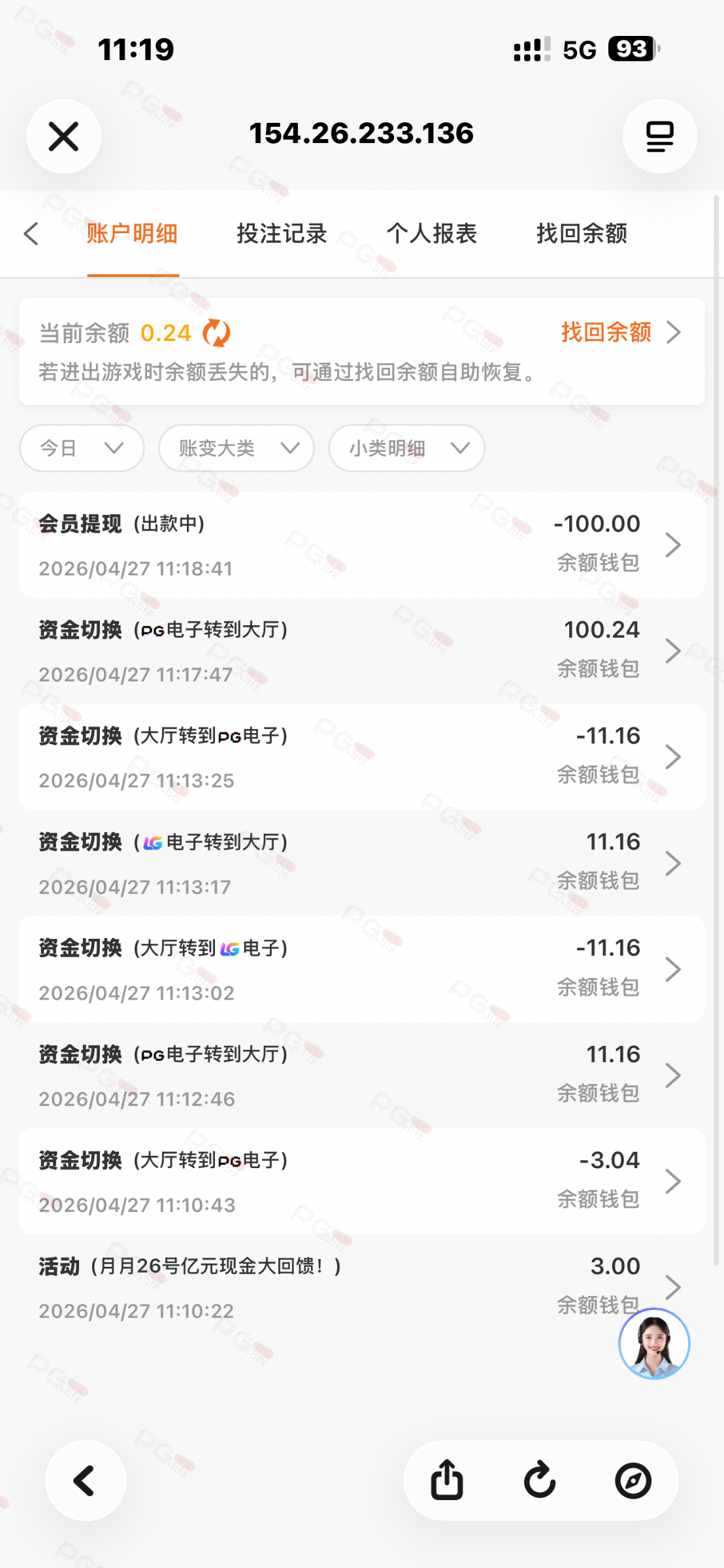724x1568 pixels.
Task: Reload the page with the refresh icon
Action: pos(540,1480)
